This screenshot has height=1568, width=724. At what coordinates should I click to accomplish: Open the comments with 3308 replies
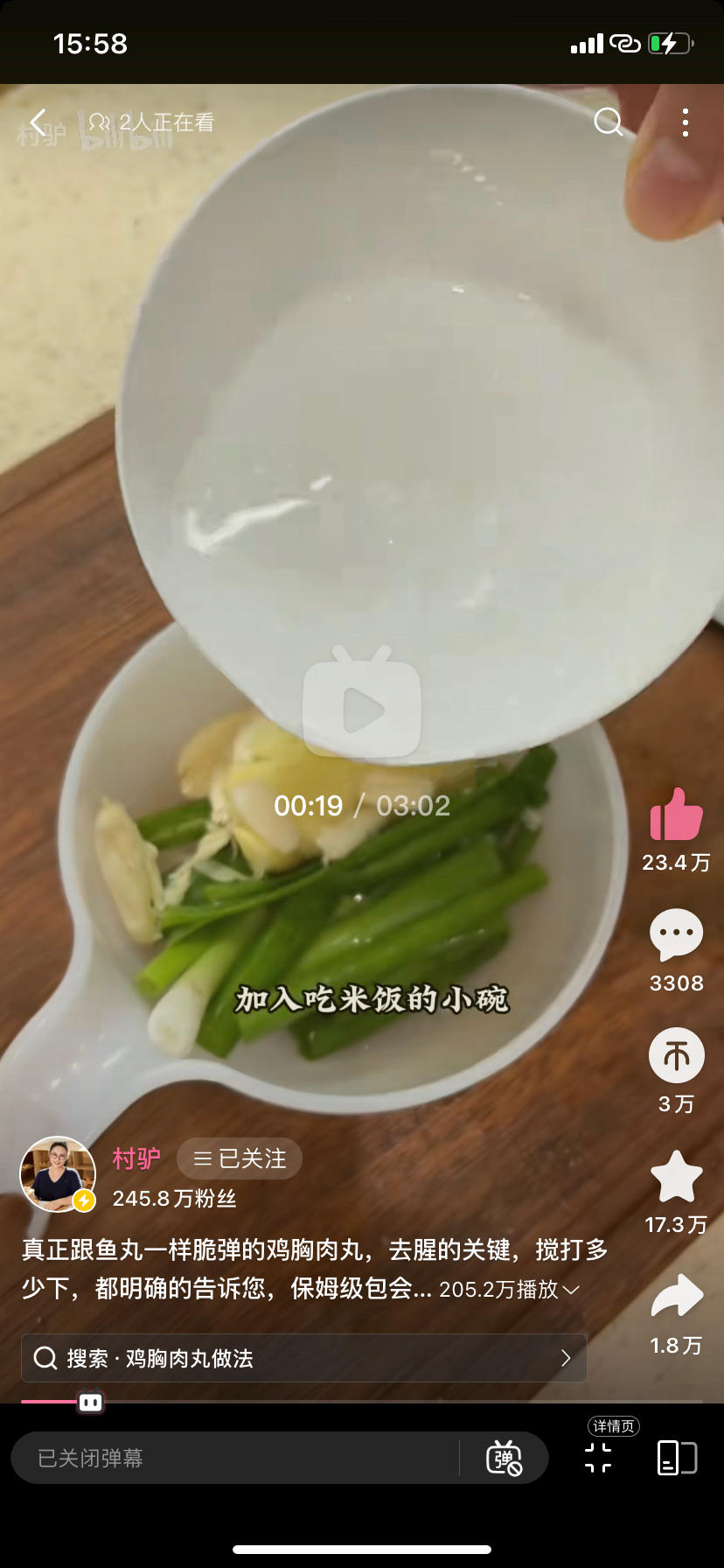pyautogui.click(x=676, y=935)
